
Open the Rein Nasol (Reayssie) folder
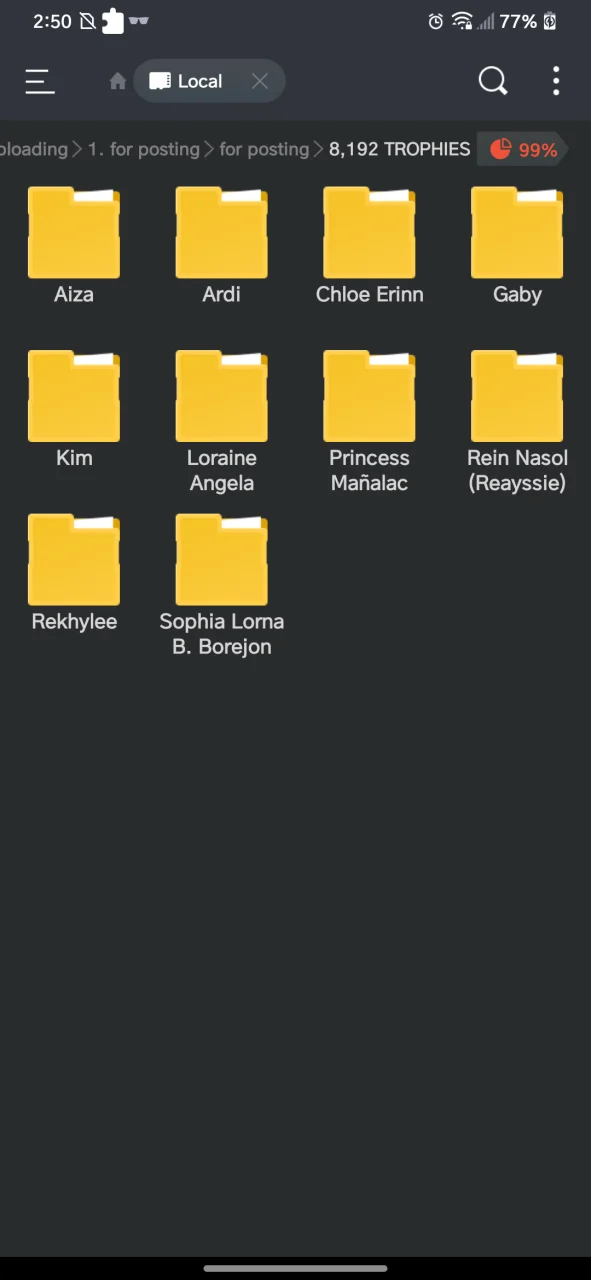click(517, 422)
